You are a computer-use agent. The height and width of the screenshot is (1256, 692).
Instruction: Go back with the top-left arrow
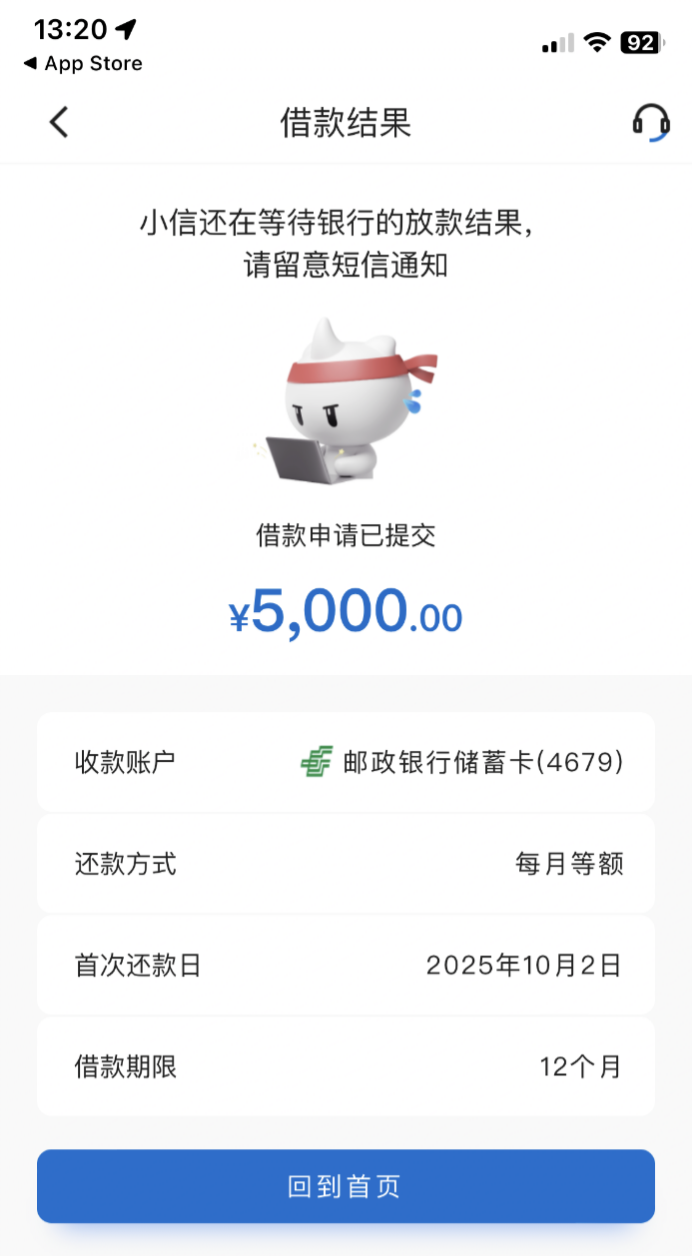click(x=59, y=123)
